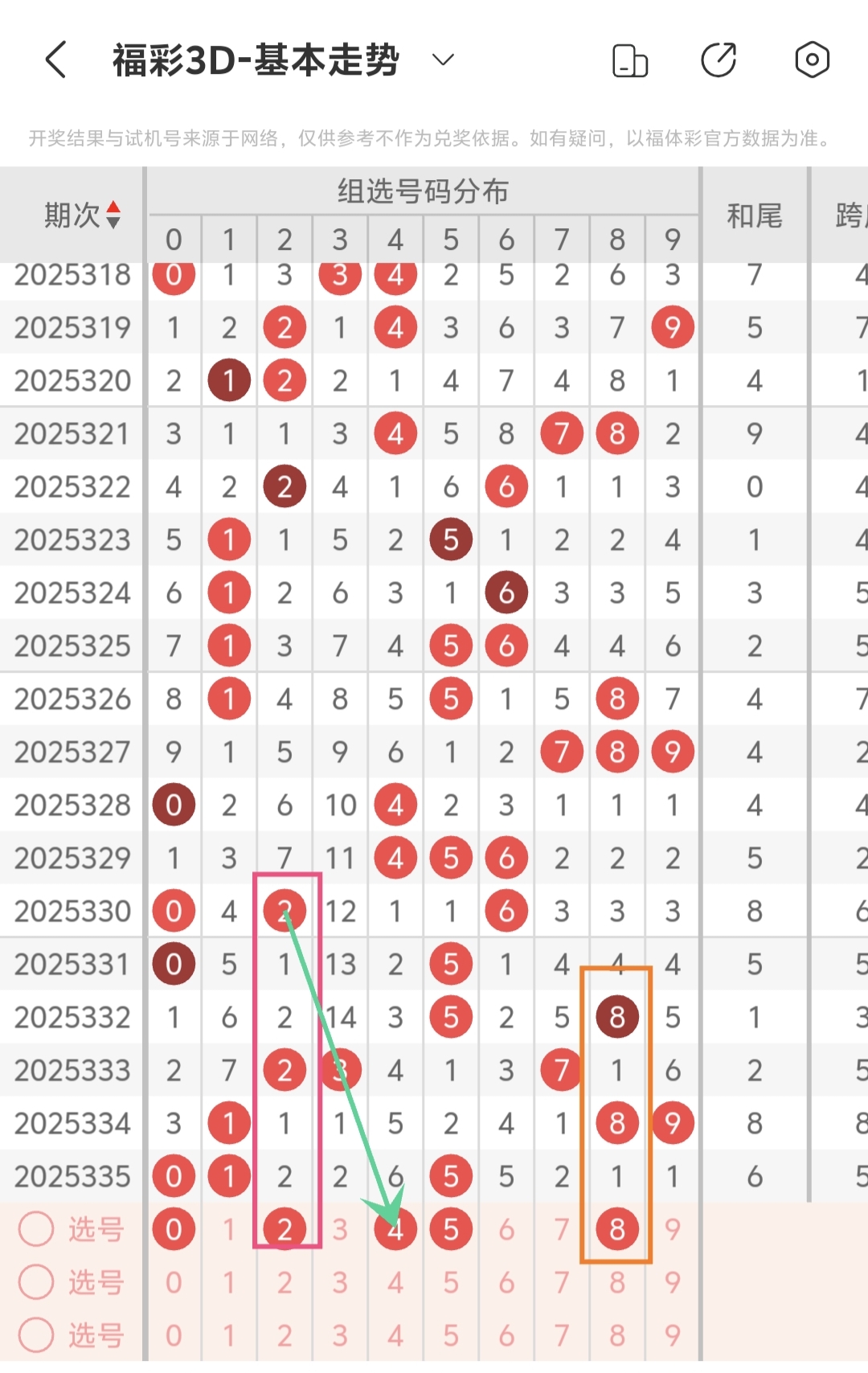Viewport: 868px width, 1373px height.
Task: Select number 3 in second 选号 row
Action: pos(340,1282)
